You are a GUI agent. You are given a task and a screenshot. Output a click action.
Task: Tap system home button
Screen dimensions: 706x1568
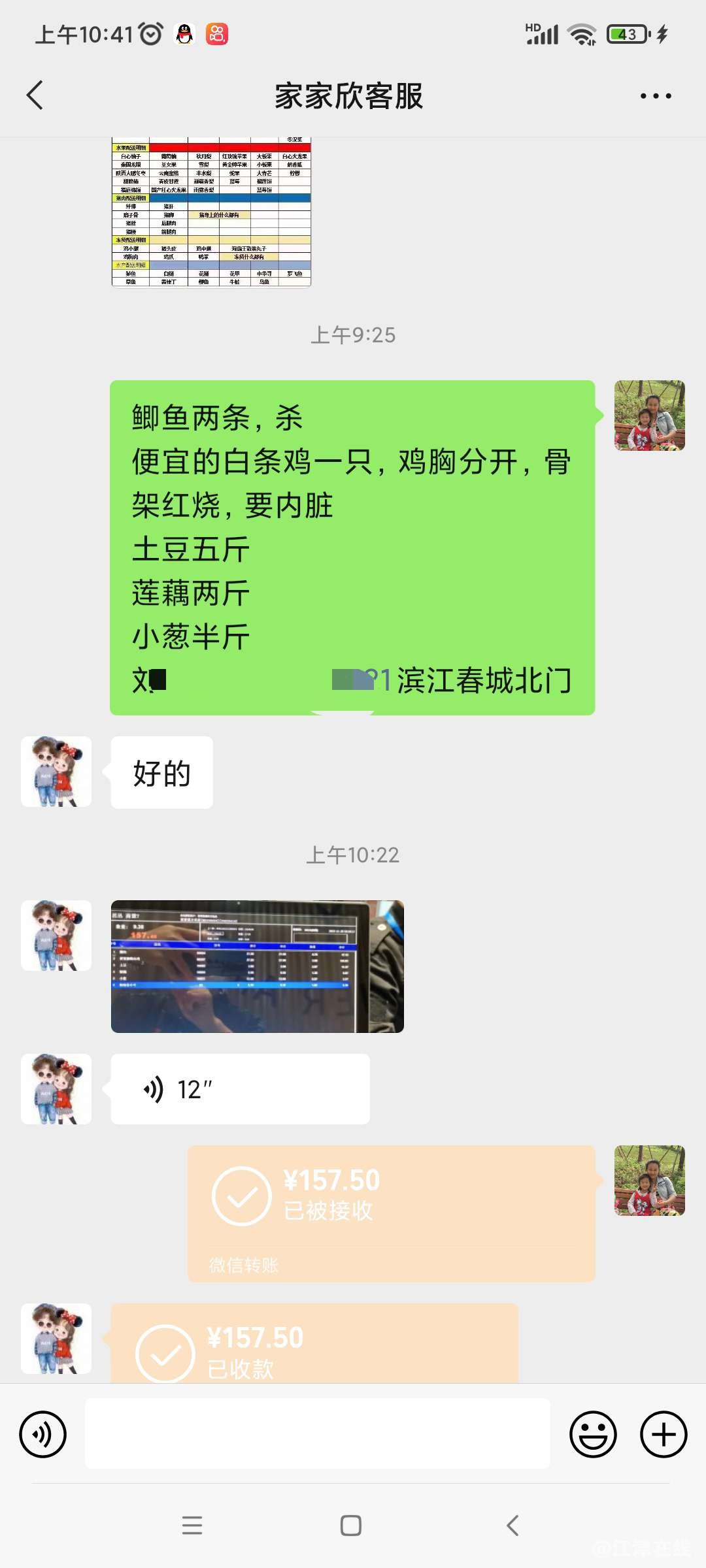[351, 1526]
